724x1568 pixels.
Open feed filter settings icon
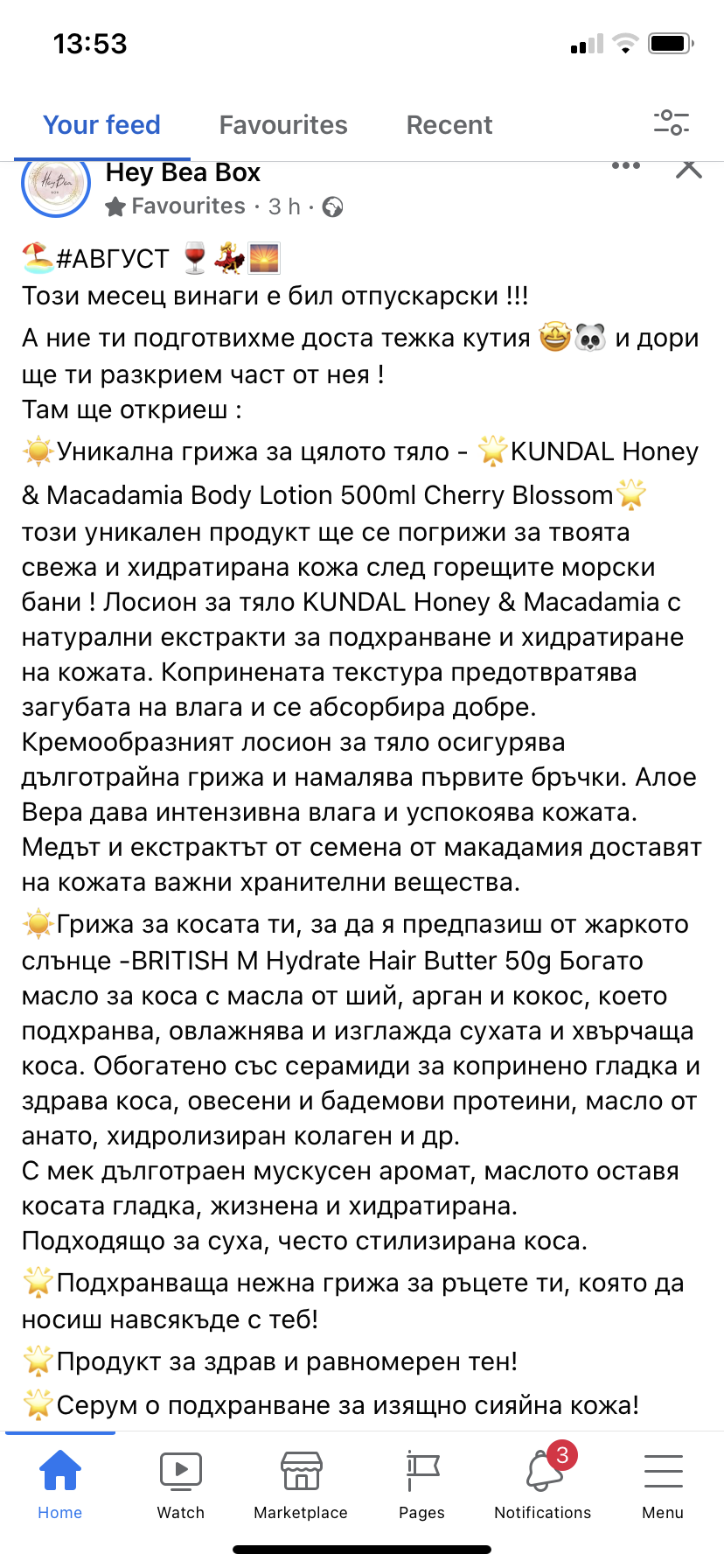pyautogui.click(x=671, y=122)
